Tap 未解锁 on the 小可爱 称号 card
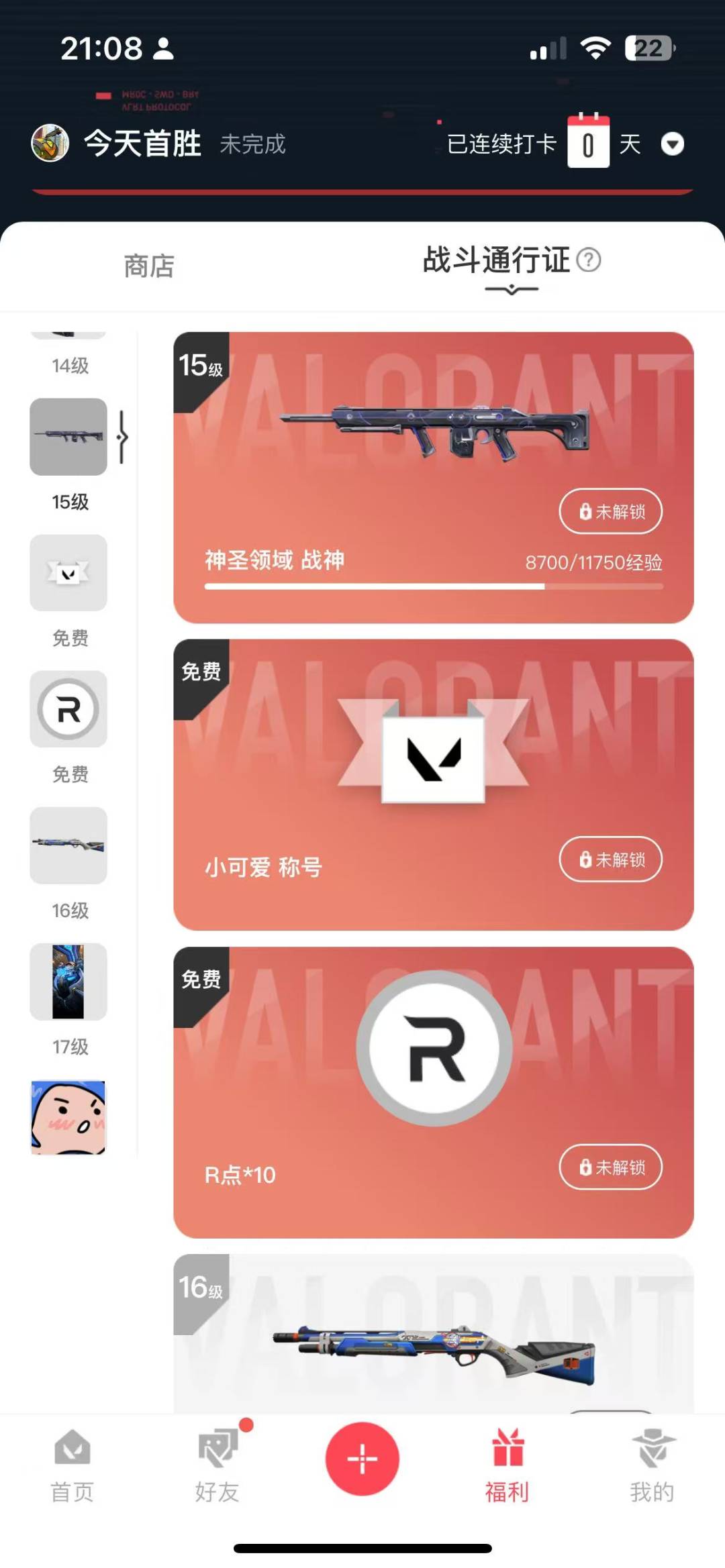Viewport: 725px width, 1568px height. (x=611, y=859)
